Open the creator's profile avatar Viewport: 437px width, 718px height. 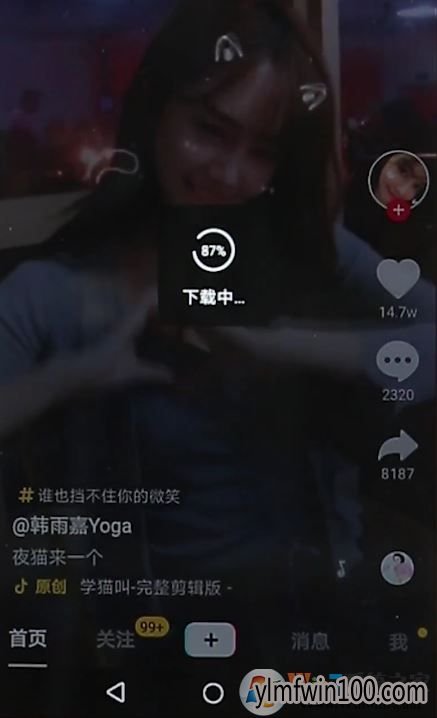398,180
